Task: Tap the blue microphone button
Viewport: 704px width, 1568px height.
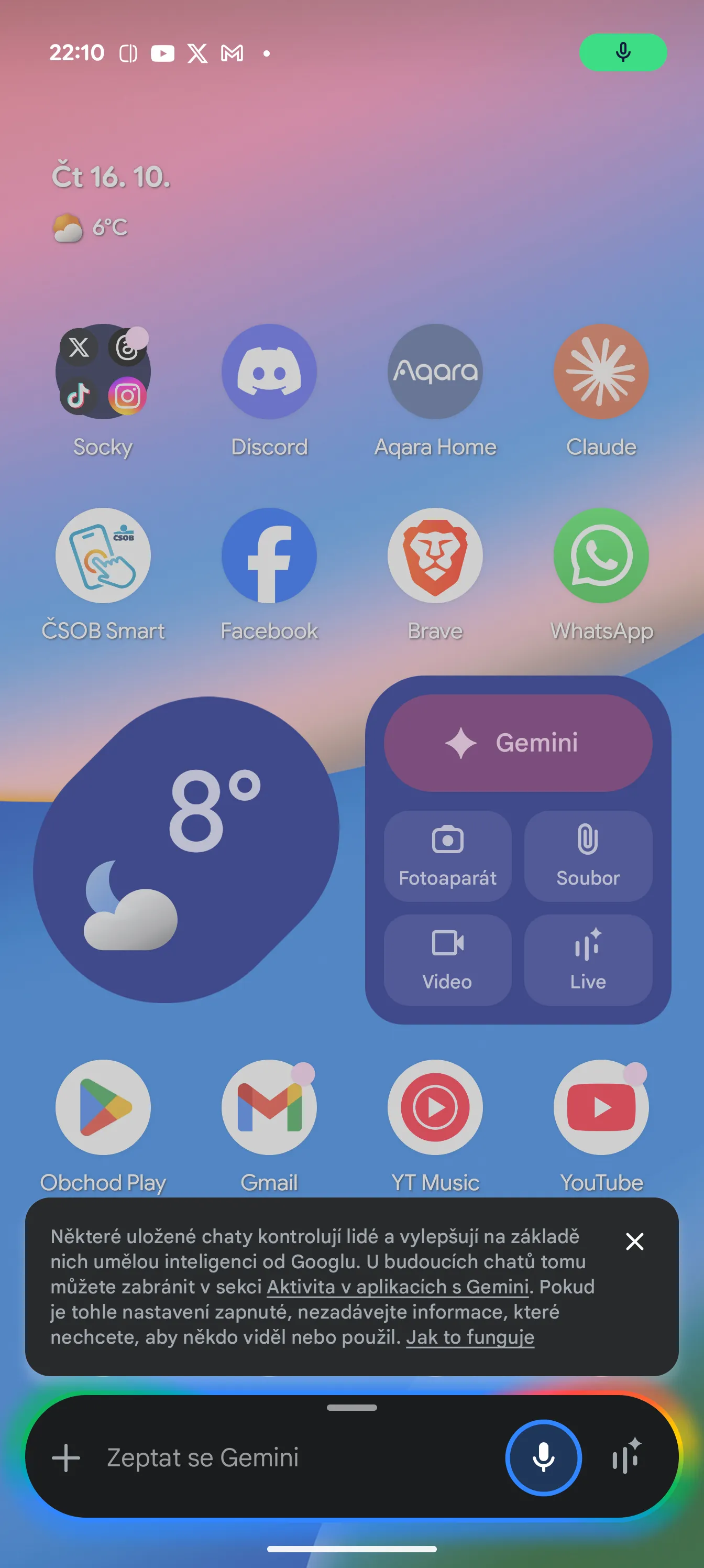Action: (543, 1457)
